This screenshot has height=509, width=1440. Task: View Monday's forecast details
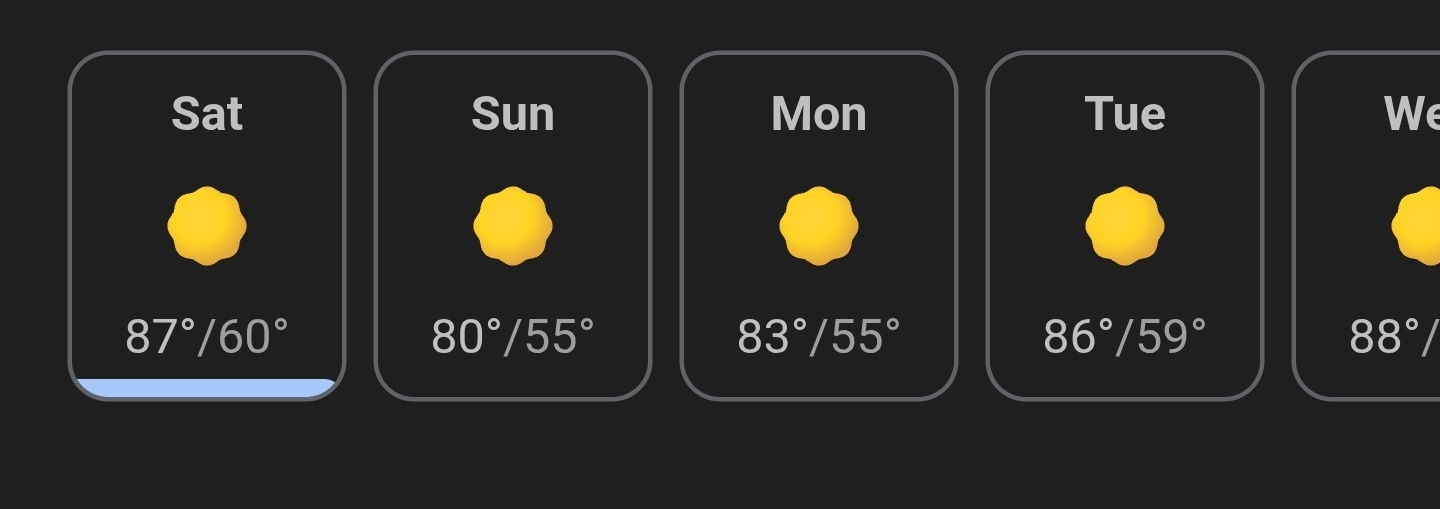819,226
